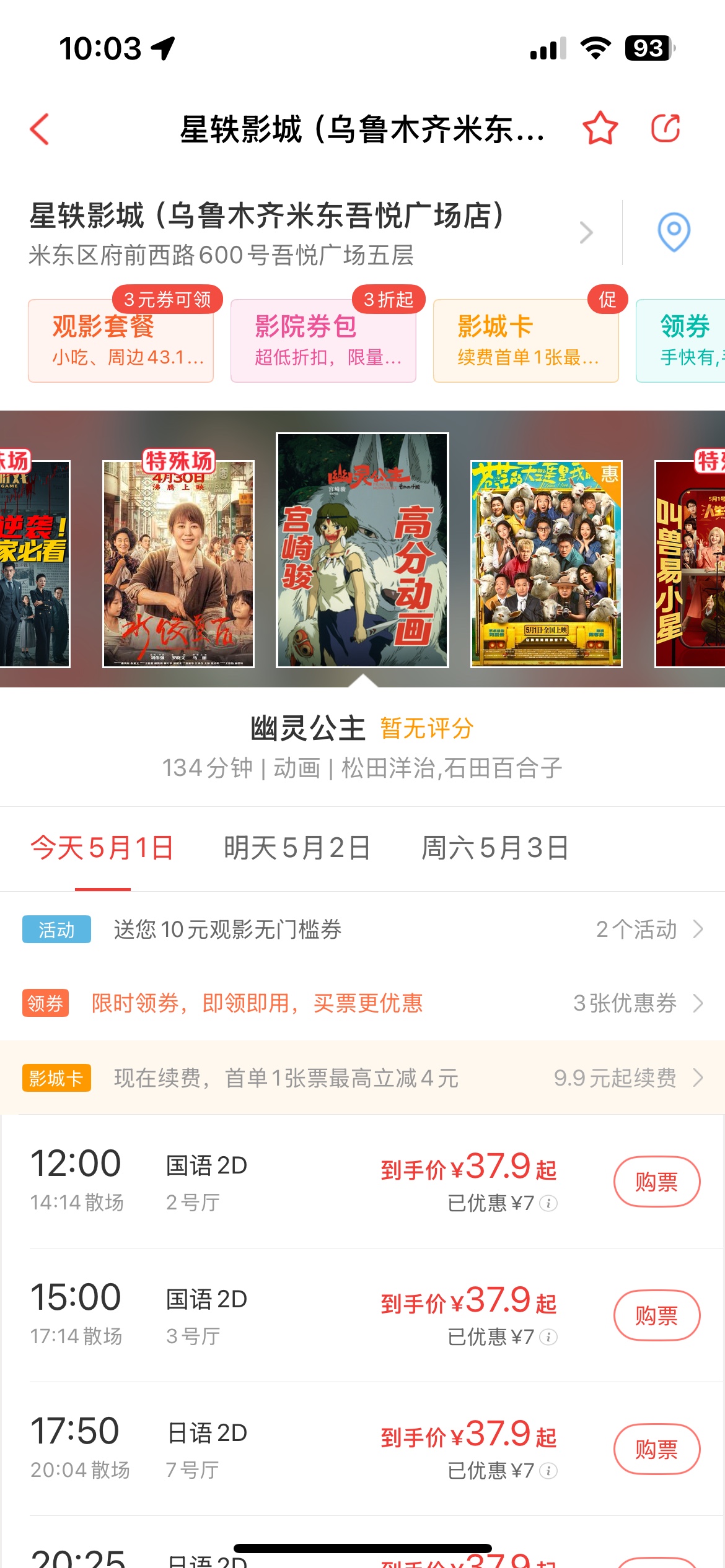Show discount info for the 12:00 showing
This screenshot has width=725, height=1568.
coord(548,1203)
